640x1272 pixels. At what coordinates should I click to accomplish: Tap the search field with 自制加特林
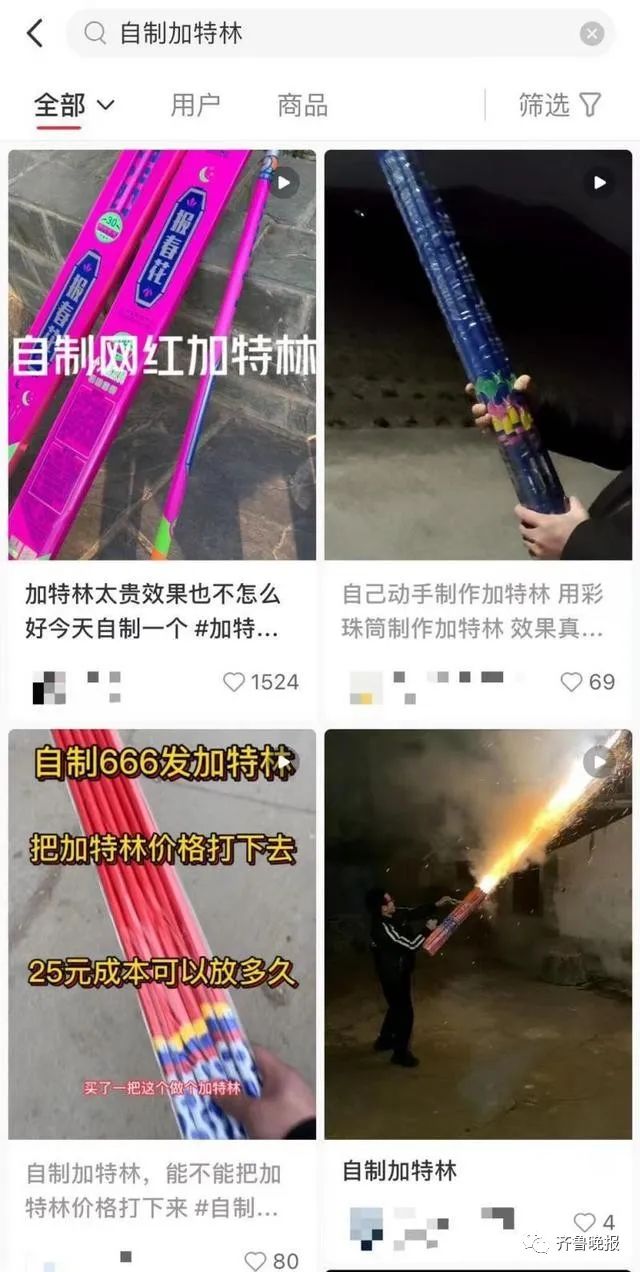click(330, 33)
